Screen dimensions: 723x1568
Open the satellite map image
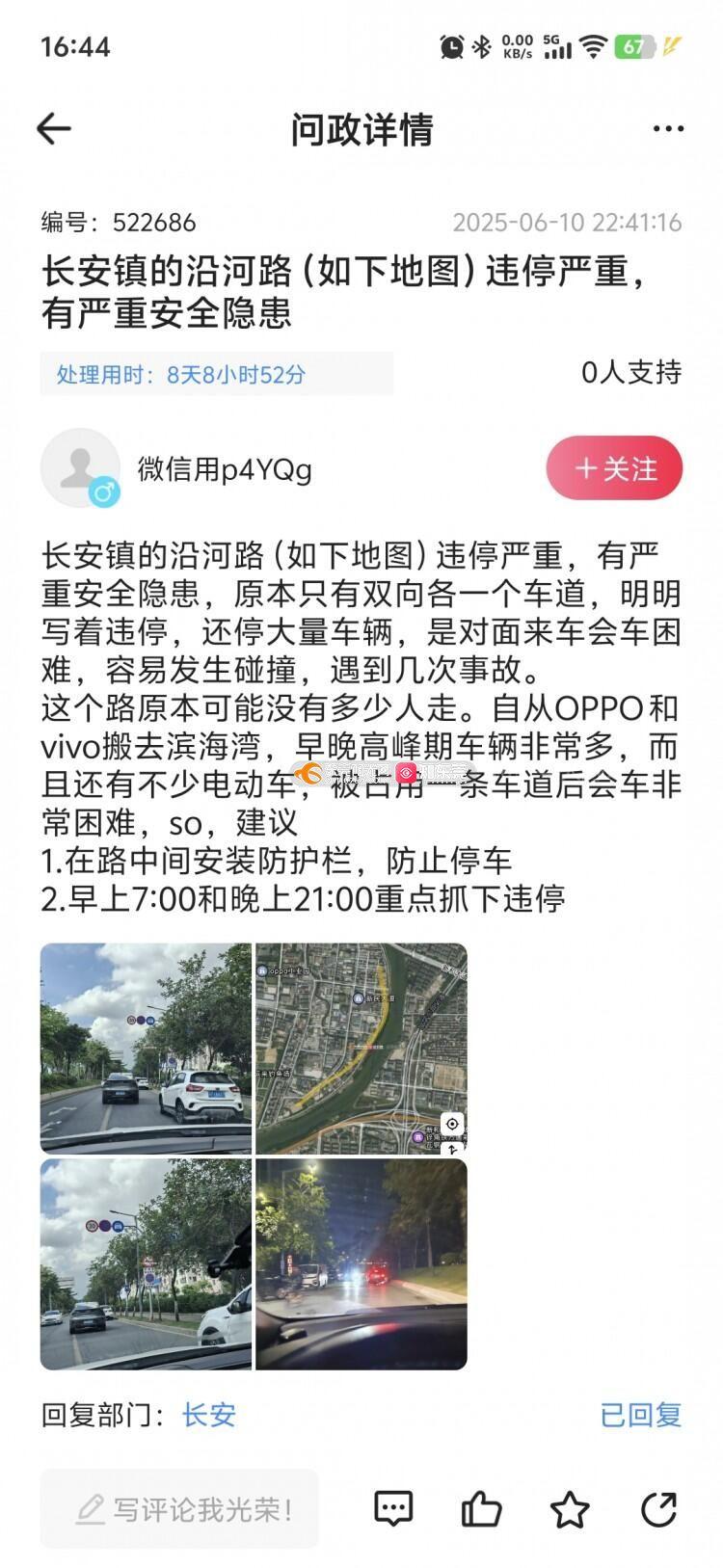point(361,1049)
